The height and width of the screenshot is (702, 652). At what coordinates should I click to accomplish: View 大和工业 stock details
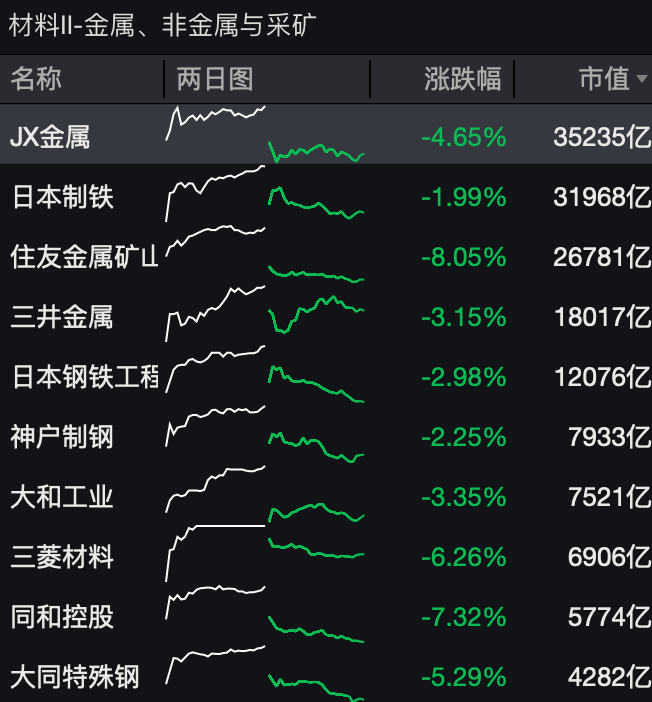(x=63, y=497)
